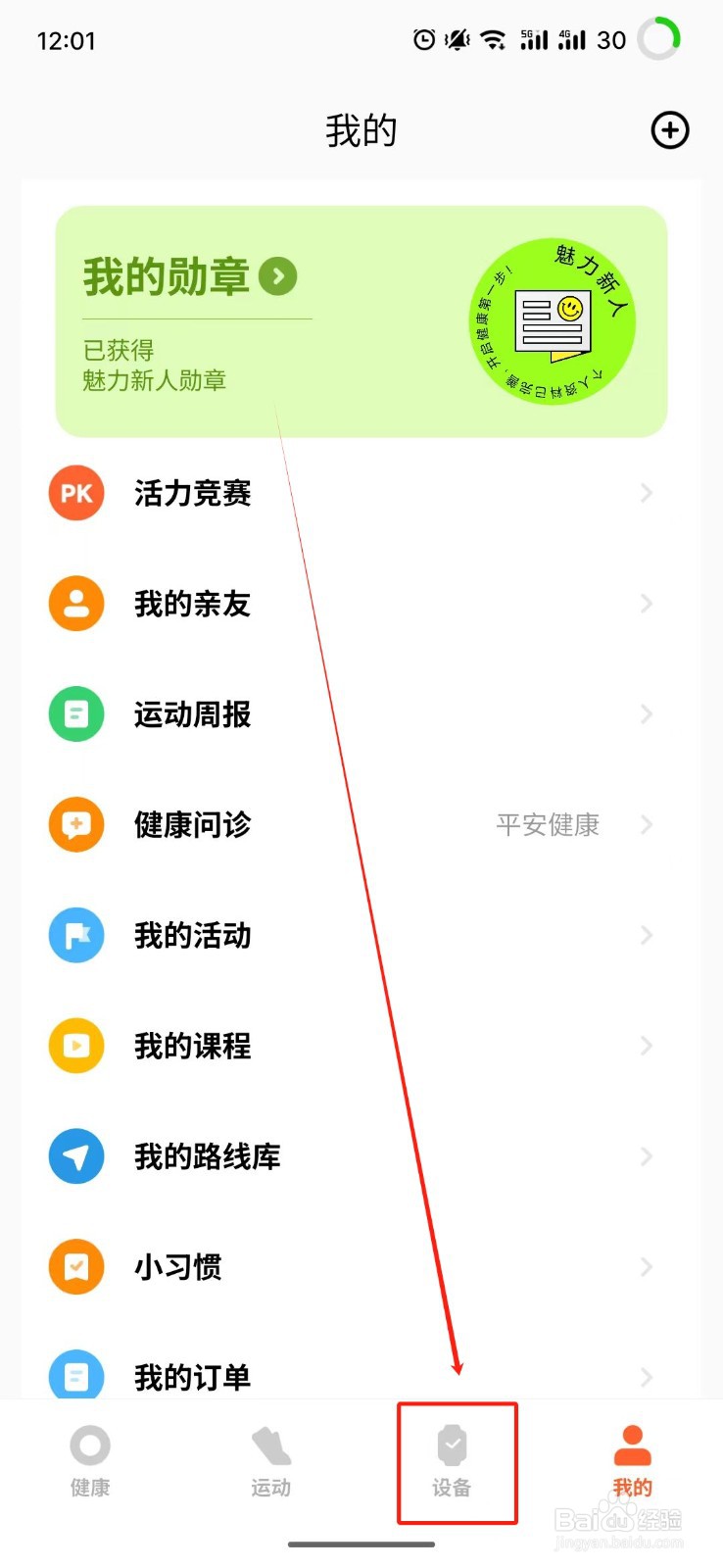Screen dimensions: 723x1568
Task: Select the 我的 profile tab
Action: [x=632, y=1463]
